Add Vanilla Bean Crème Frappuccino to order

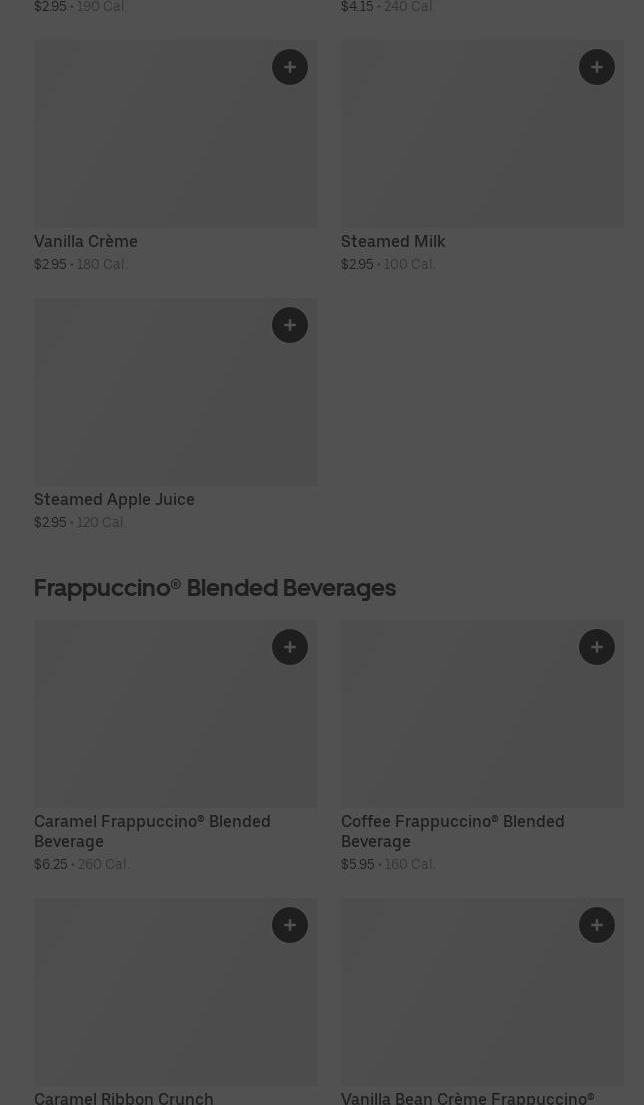[x=597, y=925]
